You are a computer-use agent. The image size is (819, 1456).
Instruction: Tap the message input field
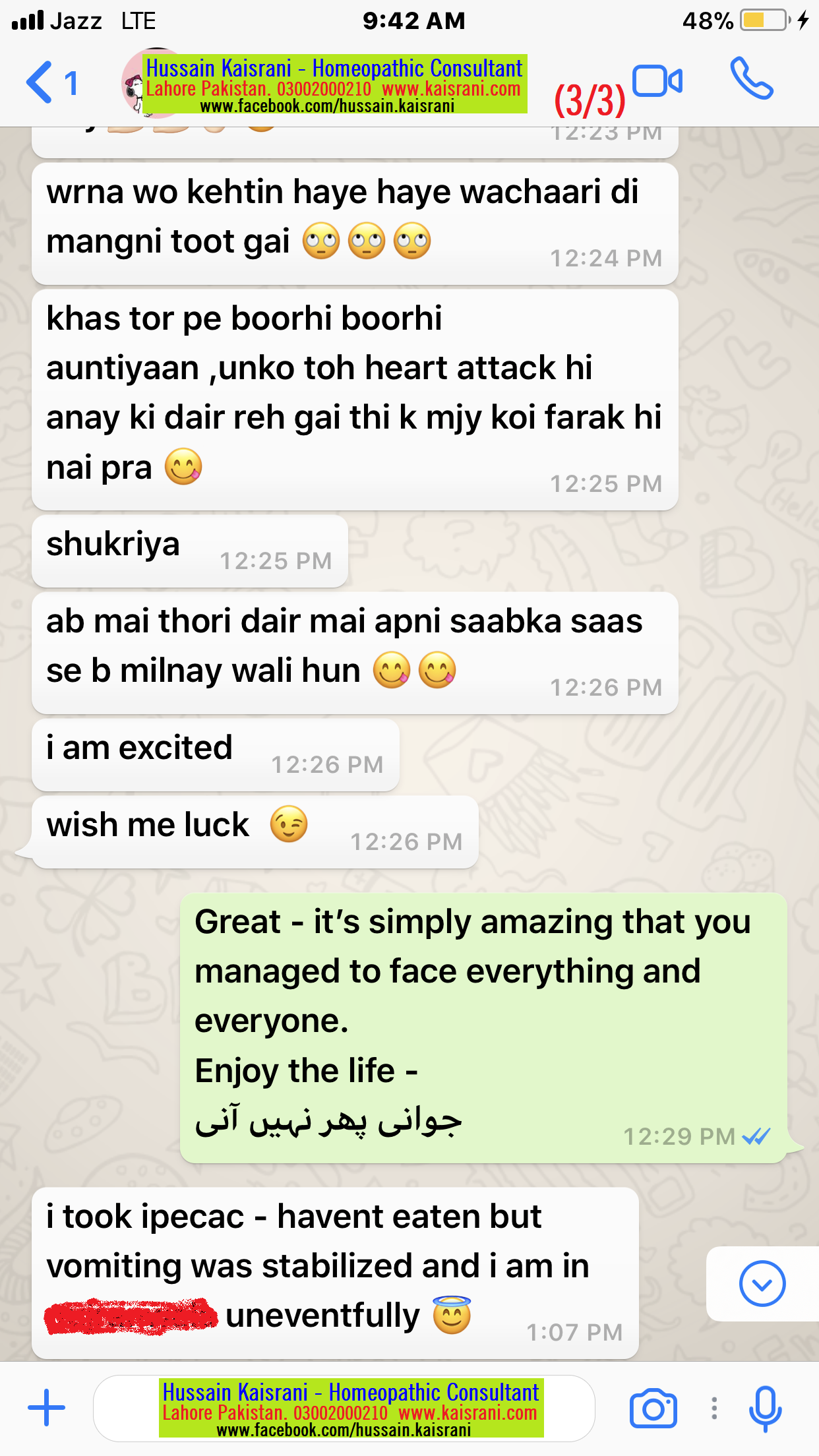point(344,1408)
